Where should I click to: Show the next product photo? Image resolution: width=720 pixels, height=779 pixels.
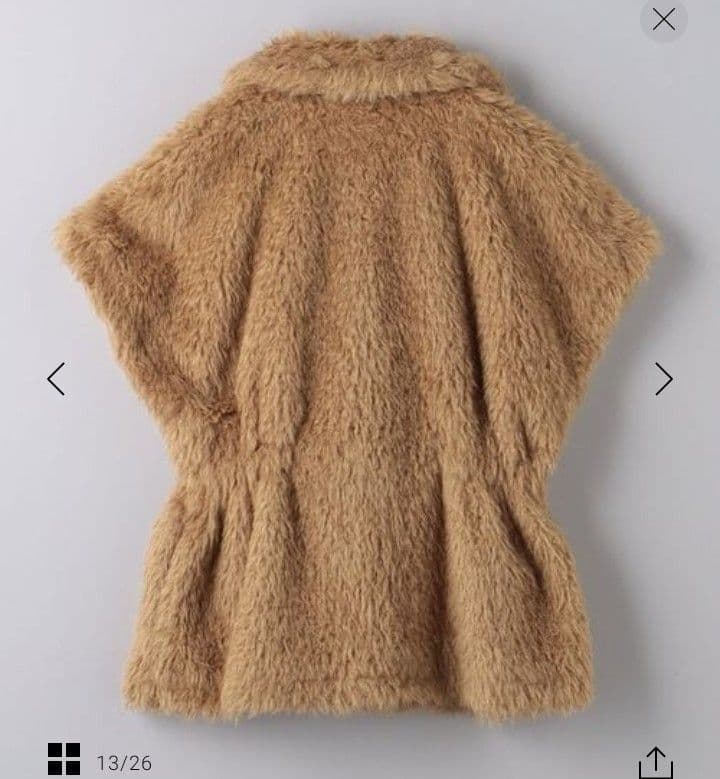pos(663,379)
